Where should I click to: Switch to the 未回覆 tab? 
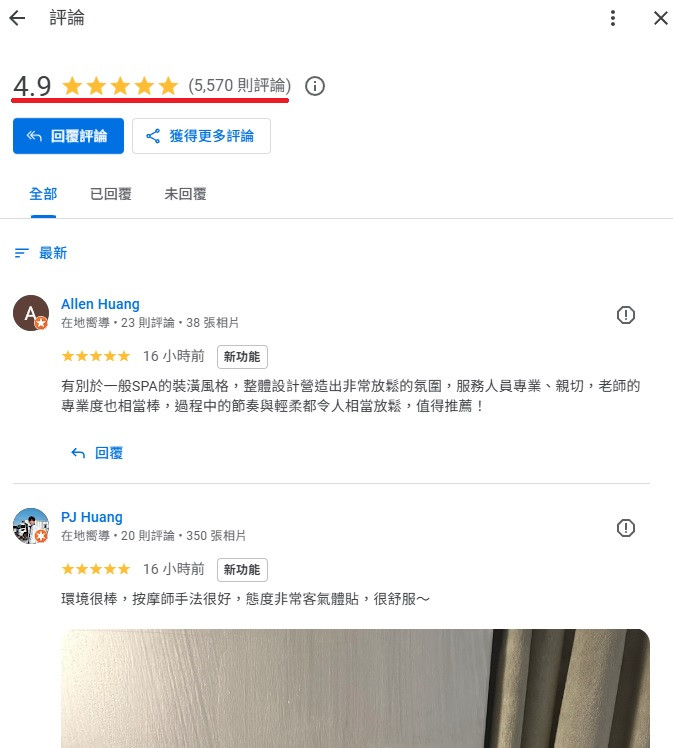coord(185,194)
